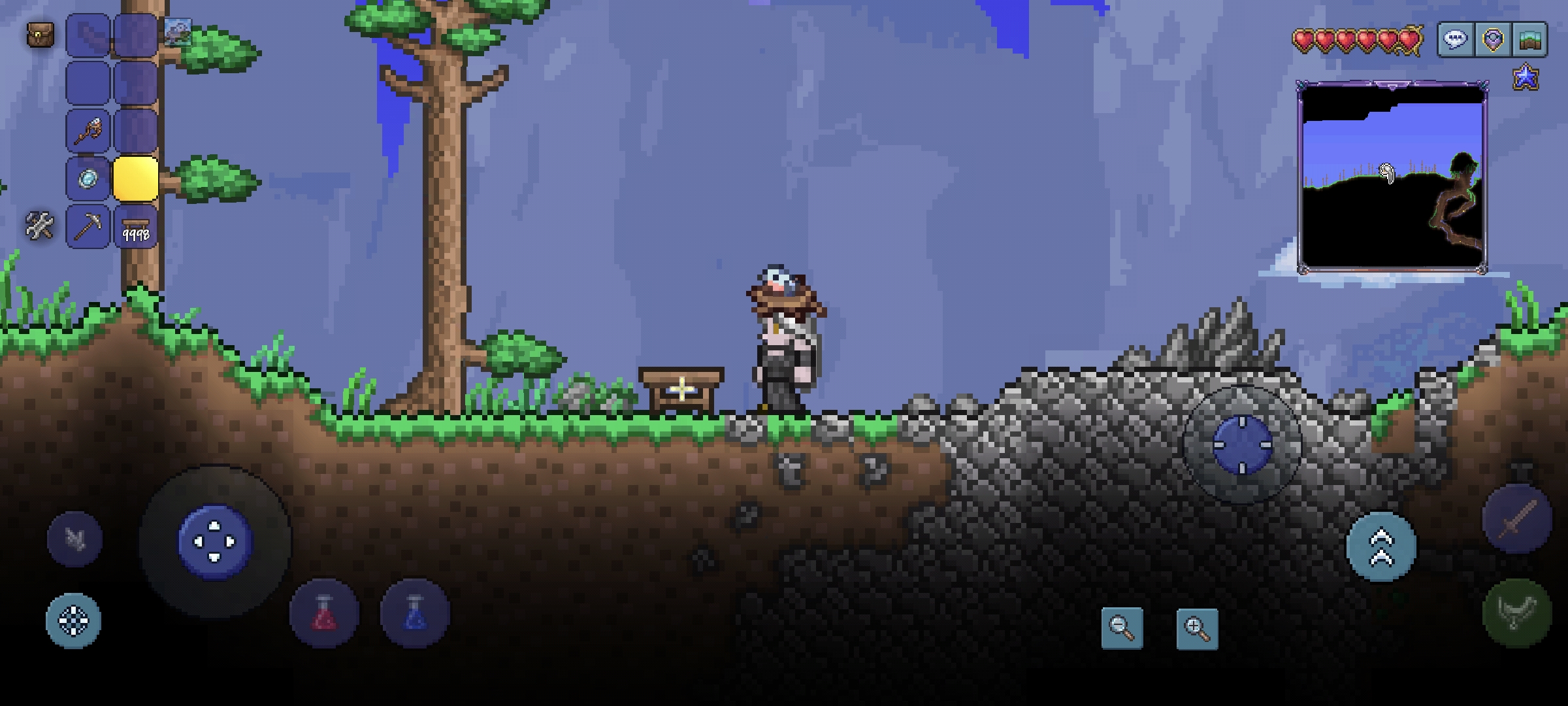Open the inventory chest
Screen dimensions: 1568x706
(41, 35)
